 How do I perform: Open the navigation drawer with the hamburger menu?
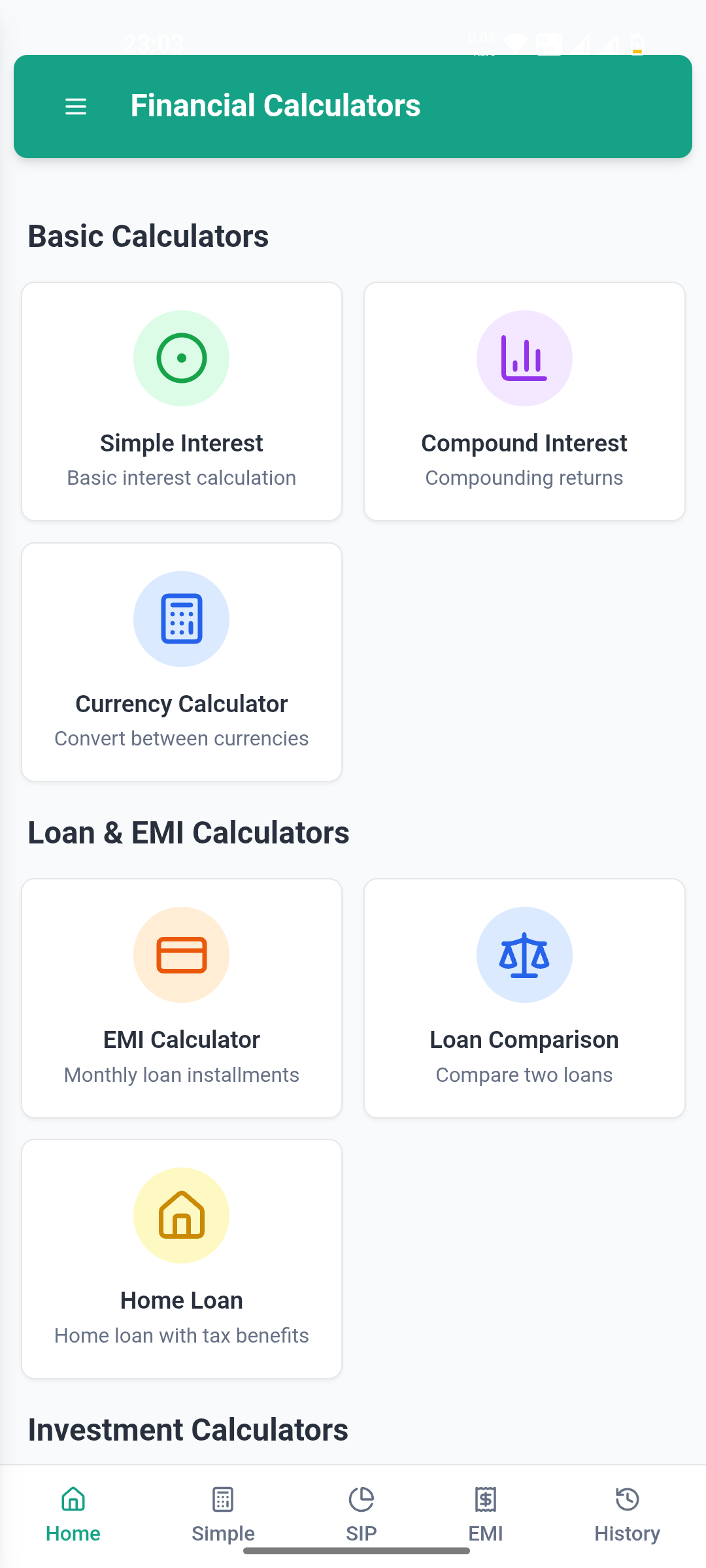[75, 106]
